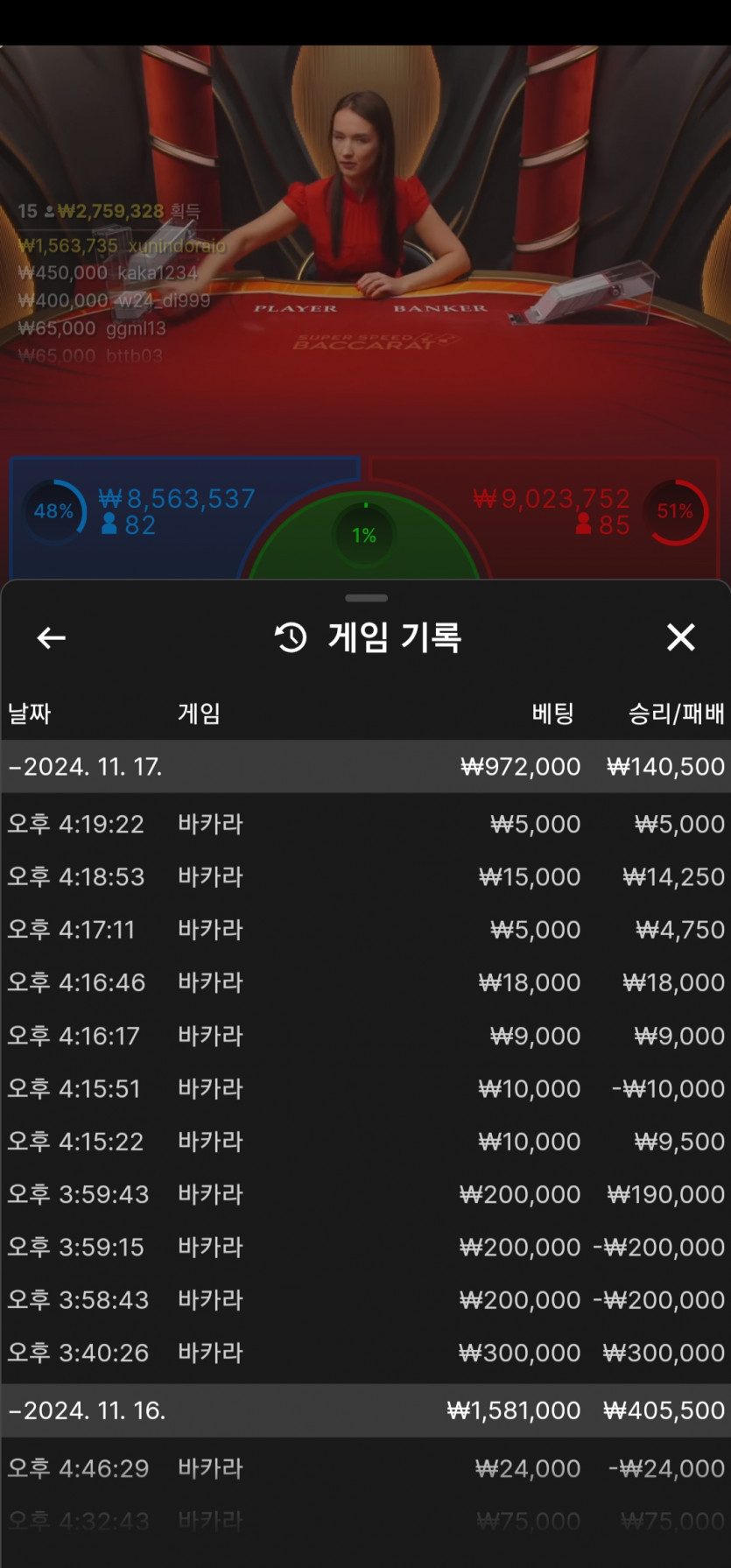Select the 오후 4:15:22 baccarat record
The width and height of the screenshot is (731, 1568).
366,1142
